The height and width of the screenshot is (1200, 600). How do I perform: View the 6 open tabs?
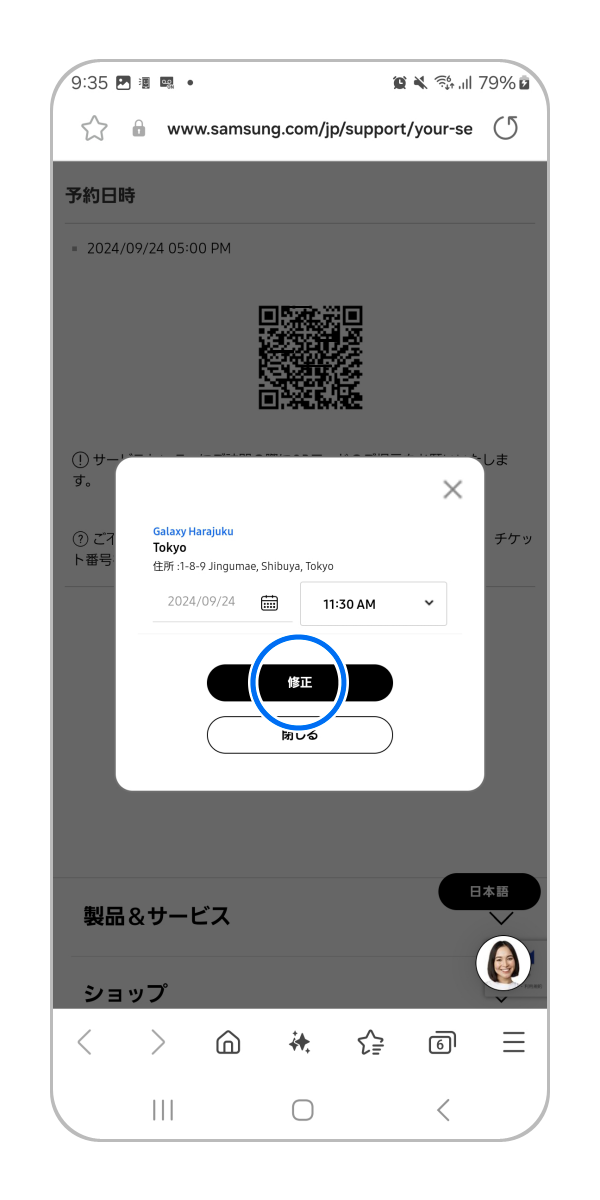tap(441, 1043)
